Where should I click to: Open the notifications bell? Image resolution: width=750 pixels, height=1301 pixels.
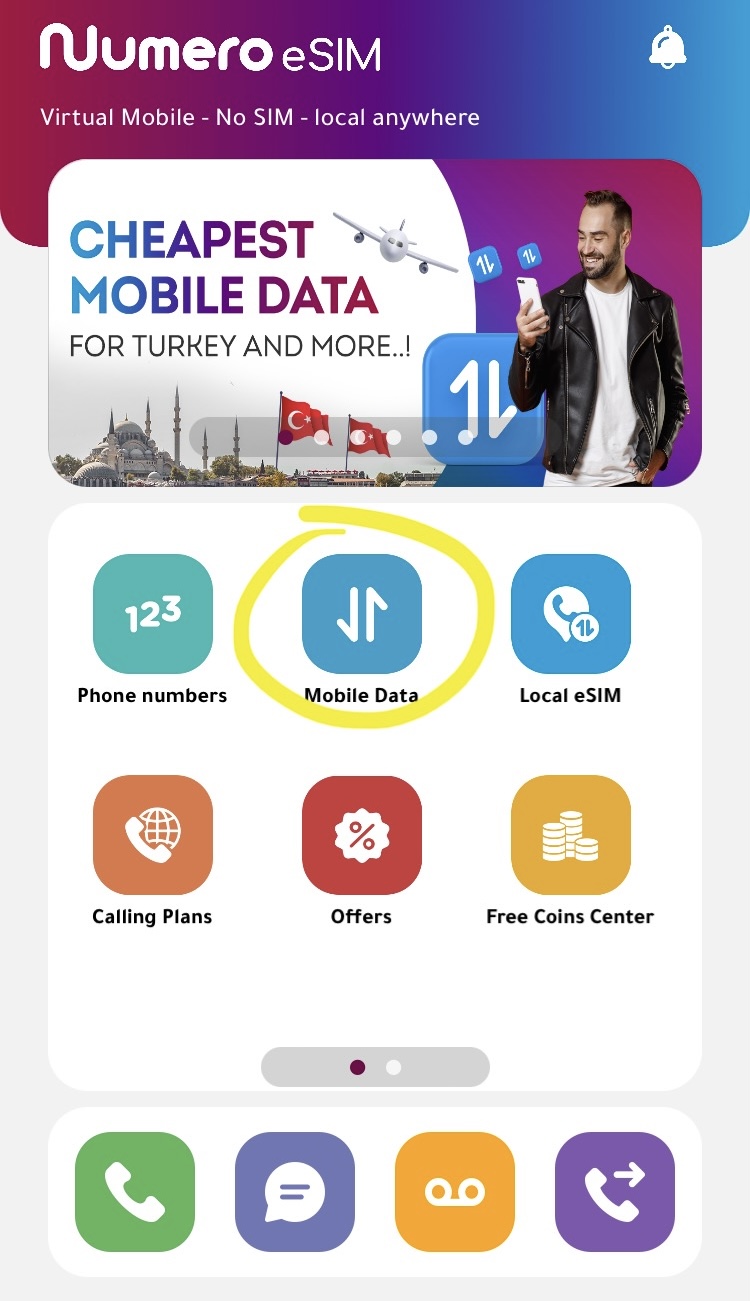(667, 48)
